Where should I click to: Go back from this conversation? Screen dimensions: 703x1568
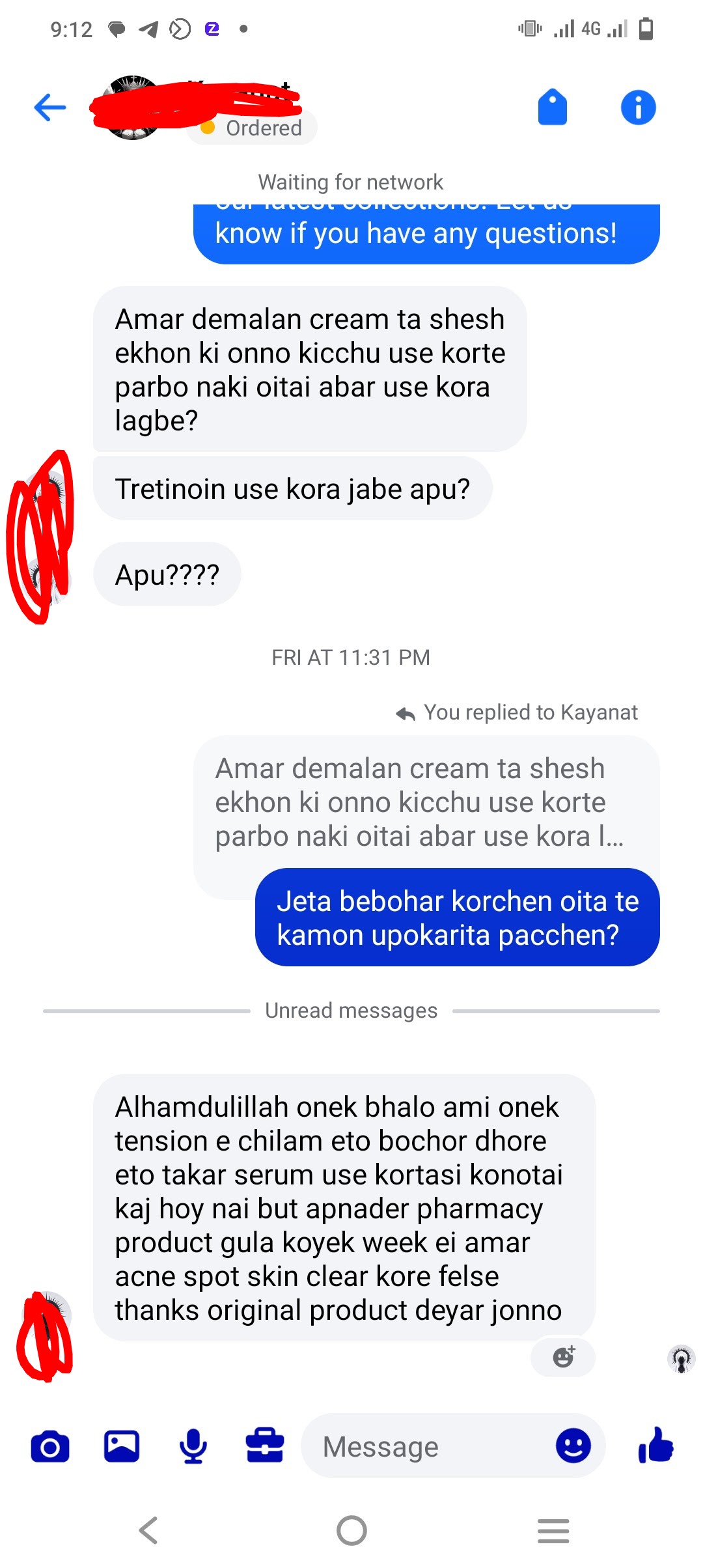50,107
